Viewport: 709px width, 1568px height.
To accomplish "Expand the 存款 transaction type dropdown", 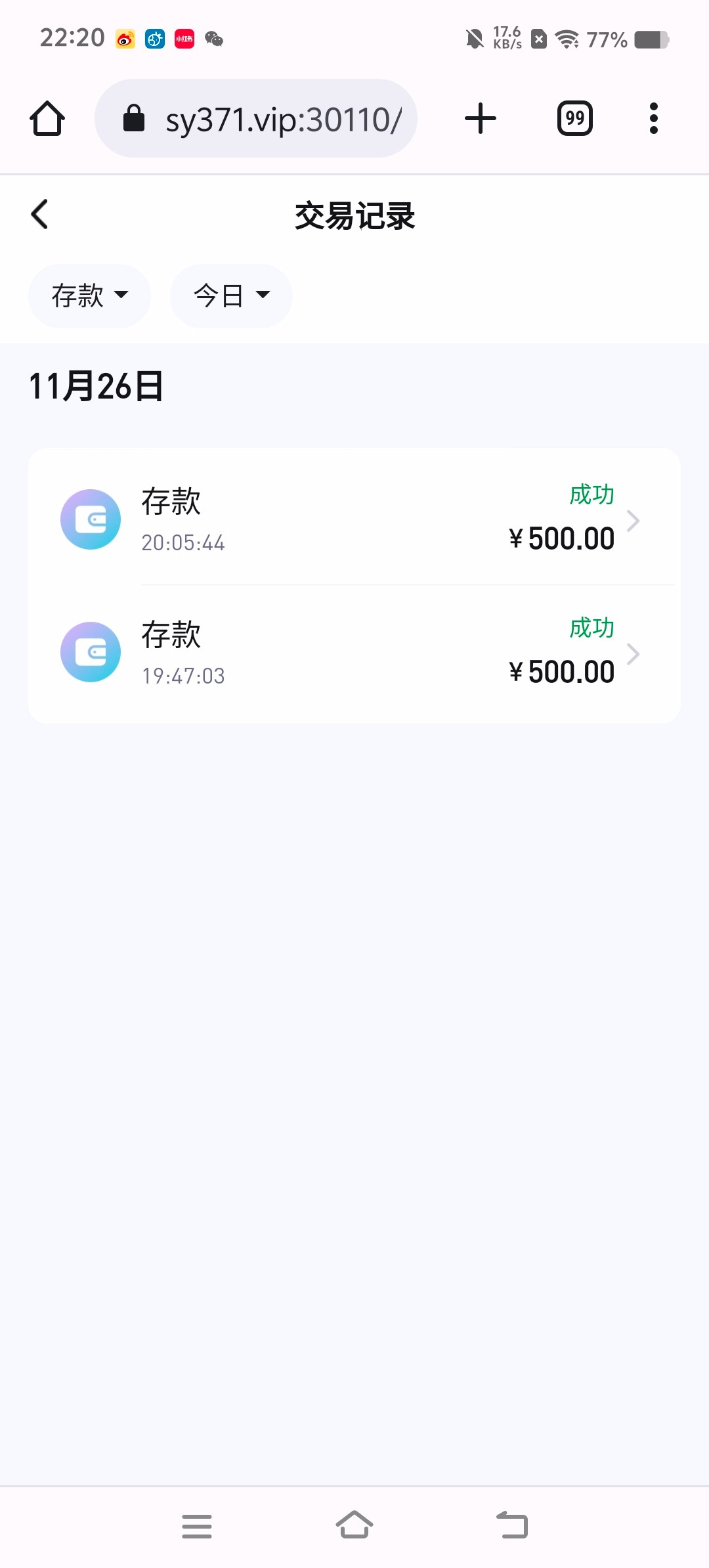I will click(90, 295).
